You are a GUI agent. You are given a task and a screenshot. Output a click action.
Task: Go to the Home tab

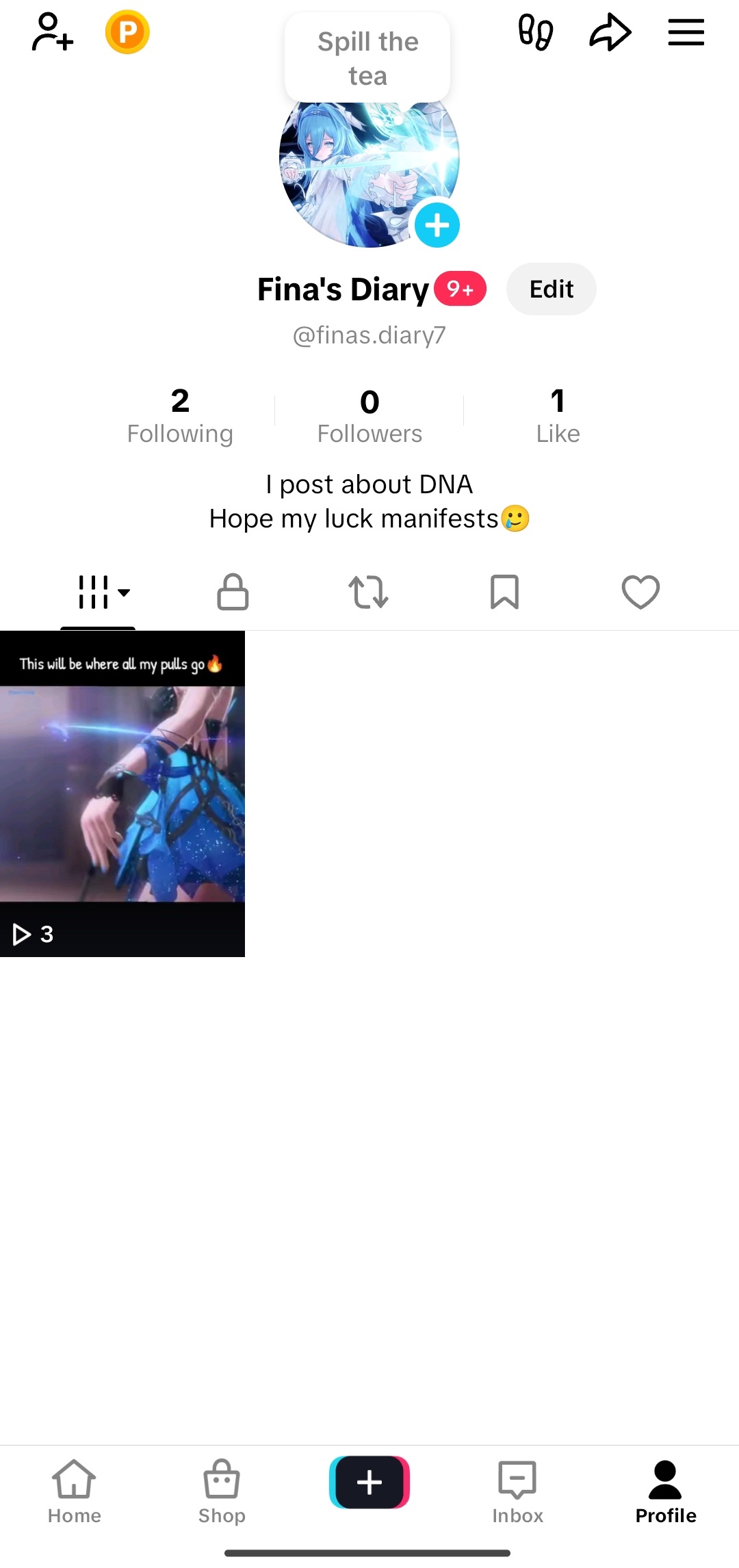point(74,1492)
